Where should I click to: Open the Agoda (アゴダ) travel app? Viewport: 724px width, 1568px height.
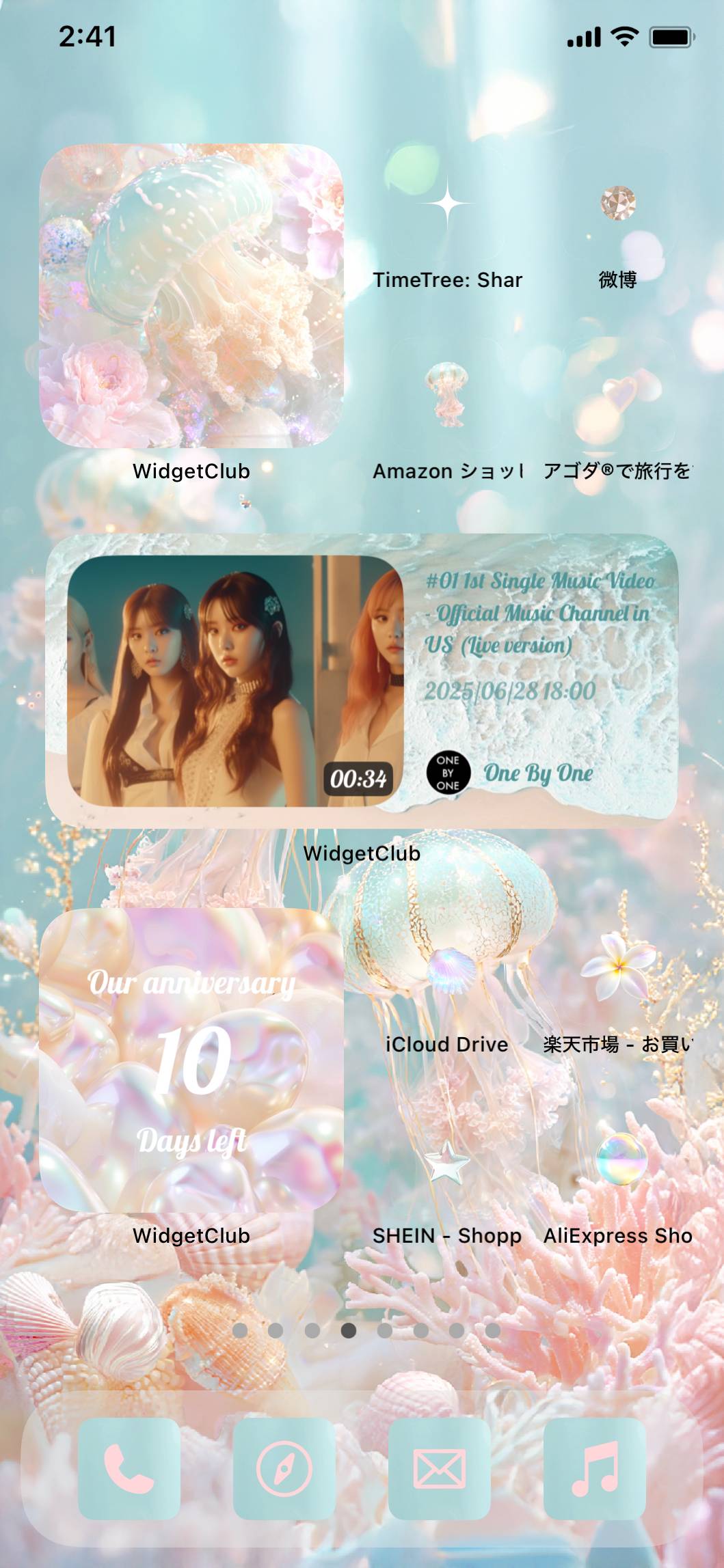618,395
